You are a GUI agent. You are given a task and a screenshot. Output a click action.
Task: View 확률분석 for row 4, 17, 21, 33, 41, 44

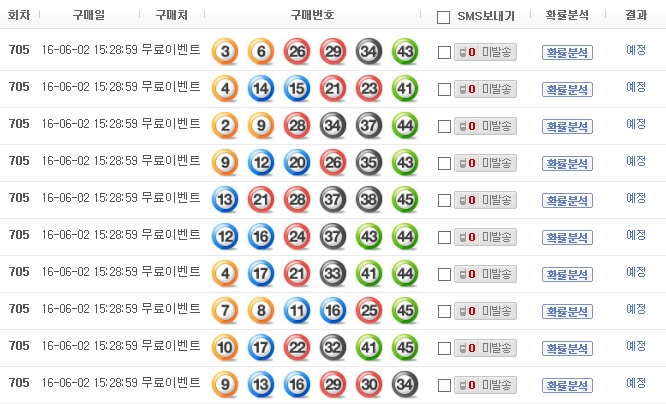(x=567, y=274)
